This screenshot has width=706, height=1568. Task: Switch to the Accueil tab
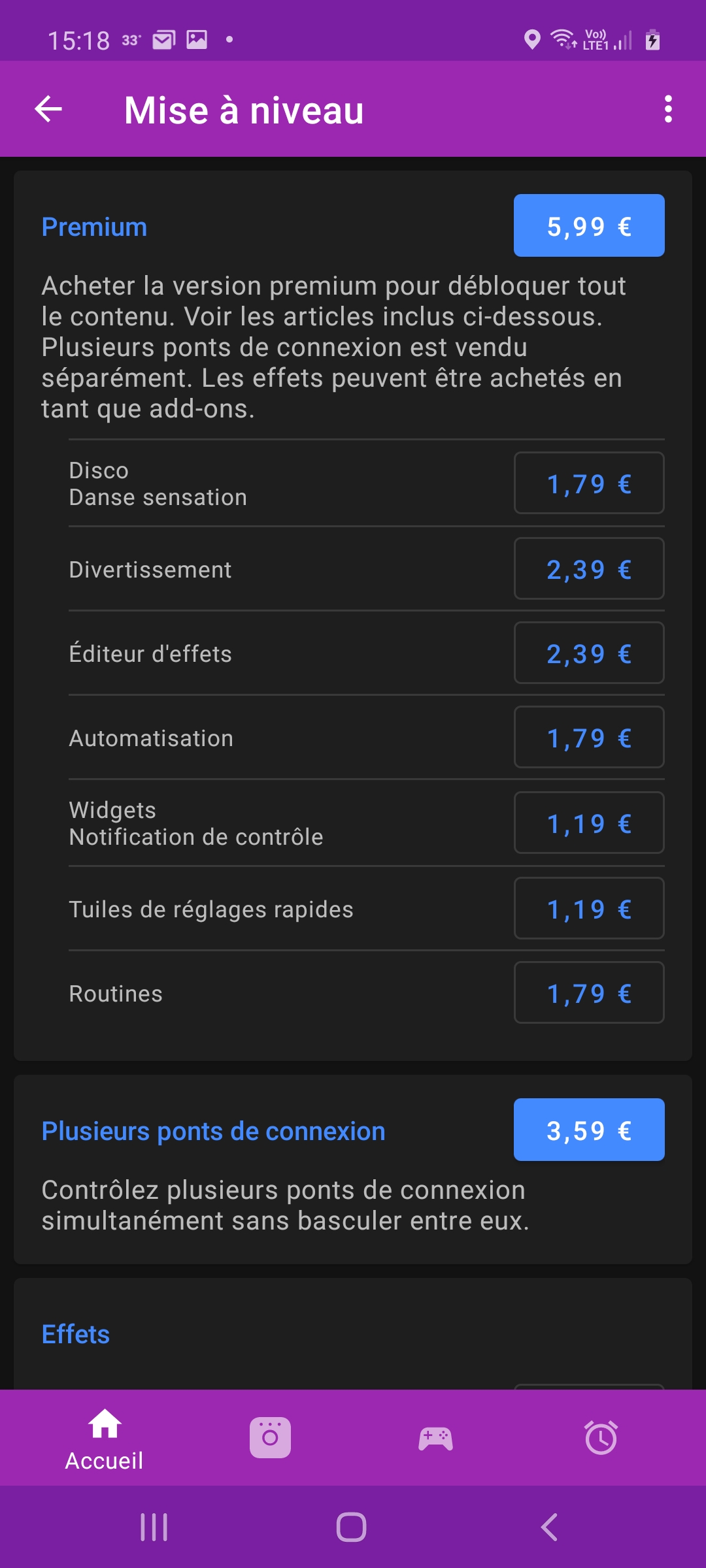(x=105, y=1439)
